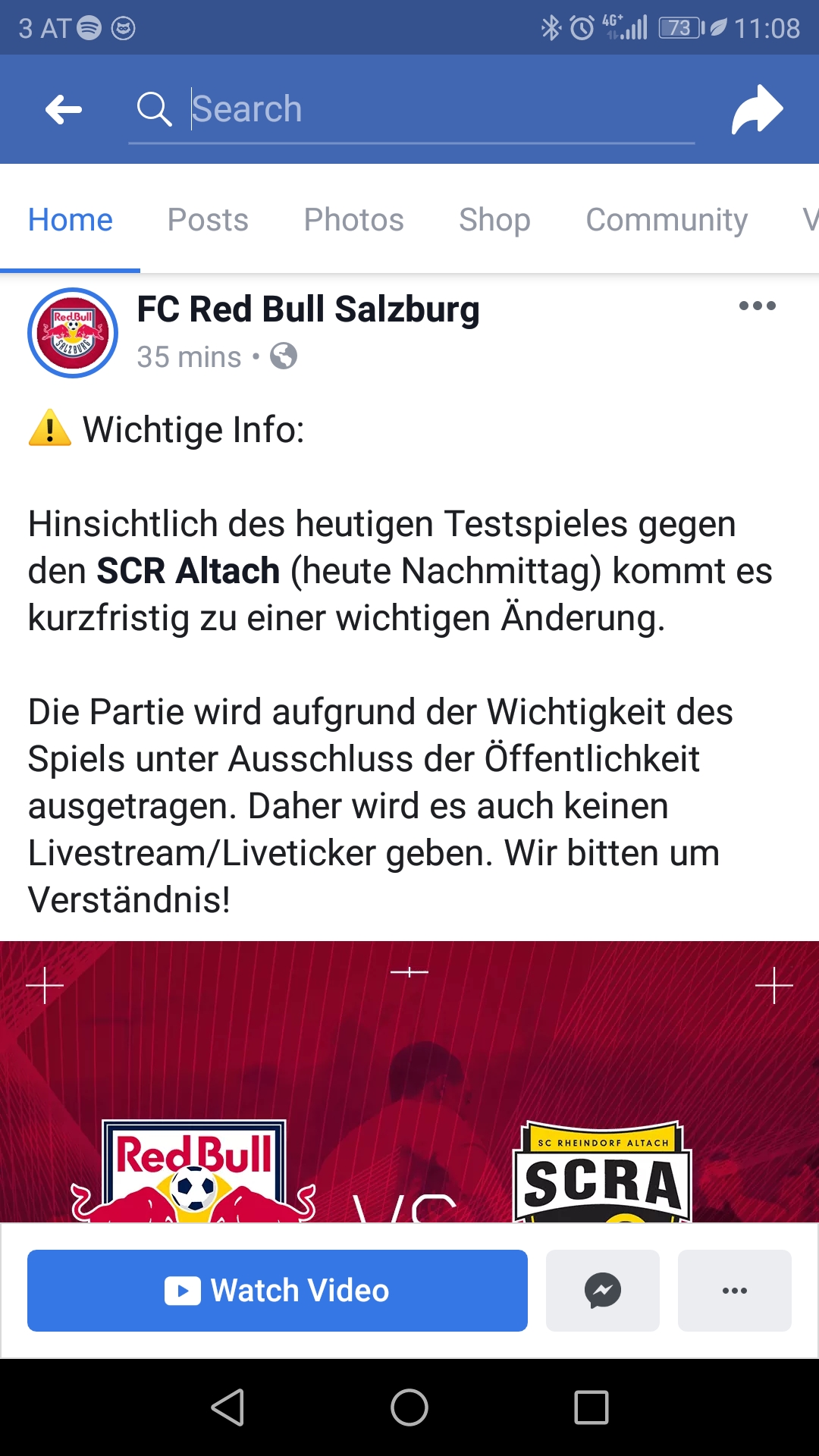Open the Photos tab
The image size is (819, 1456).
353,220
